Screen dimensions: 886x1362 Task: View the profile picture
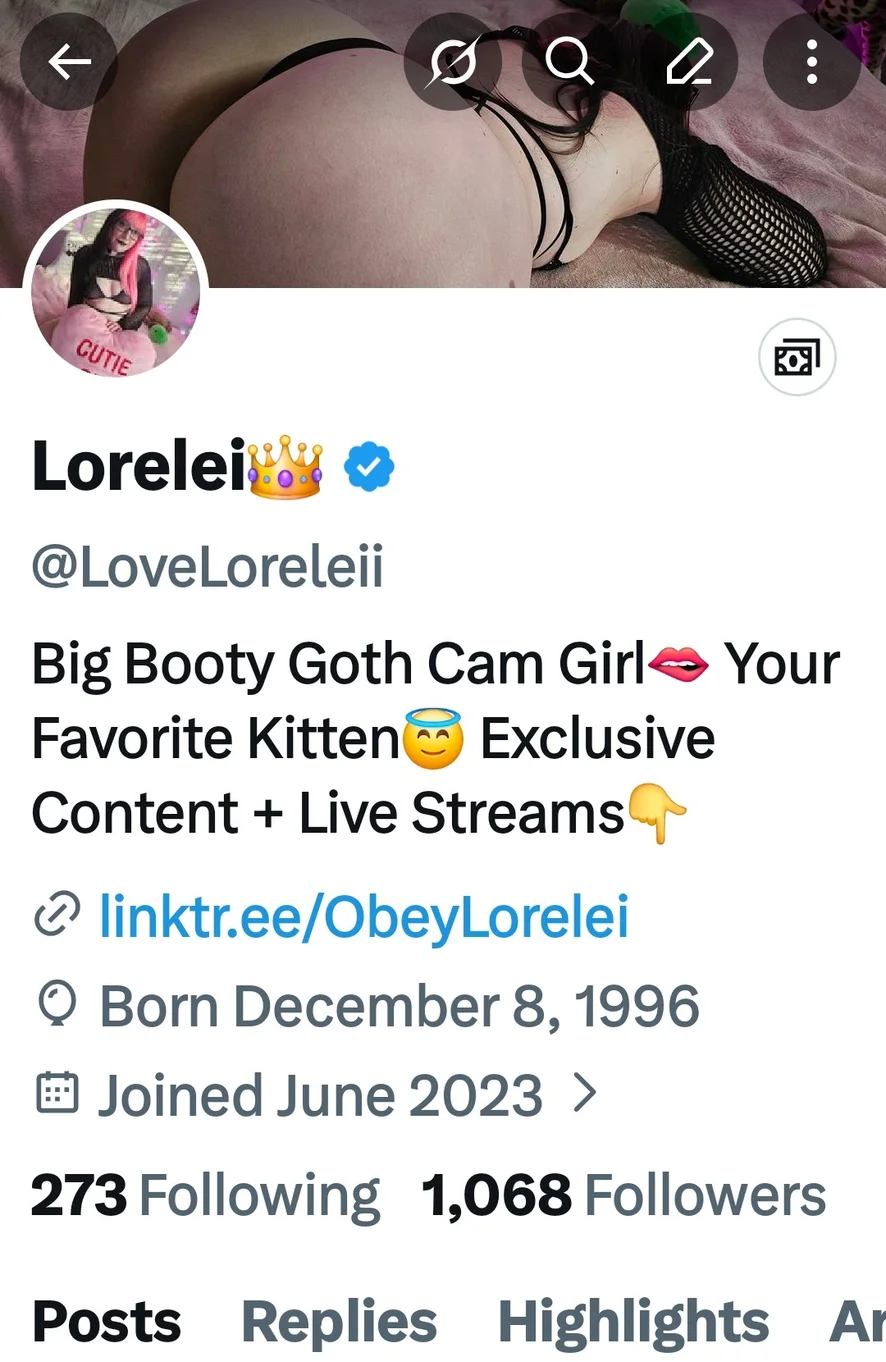pos(116,293)
